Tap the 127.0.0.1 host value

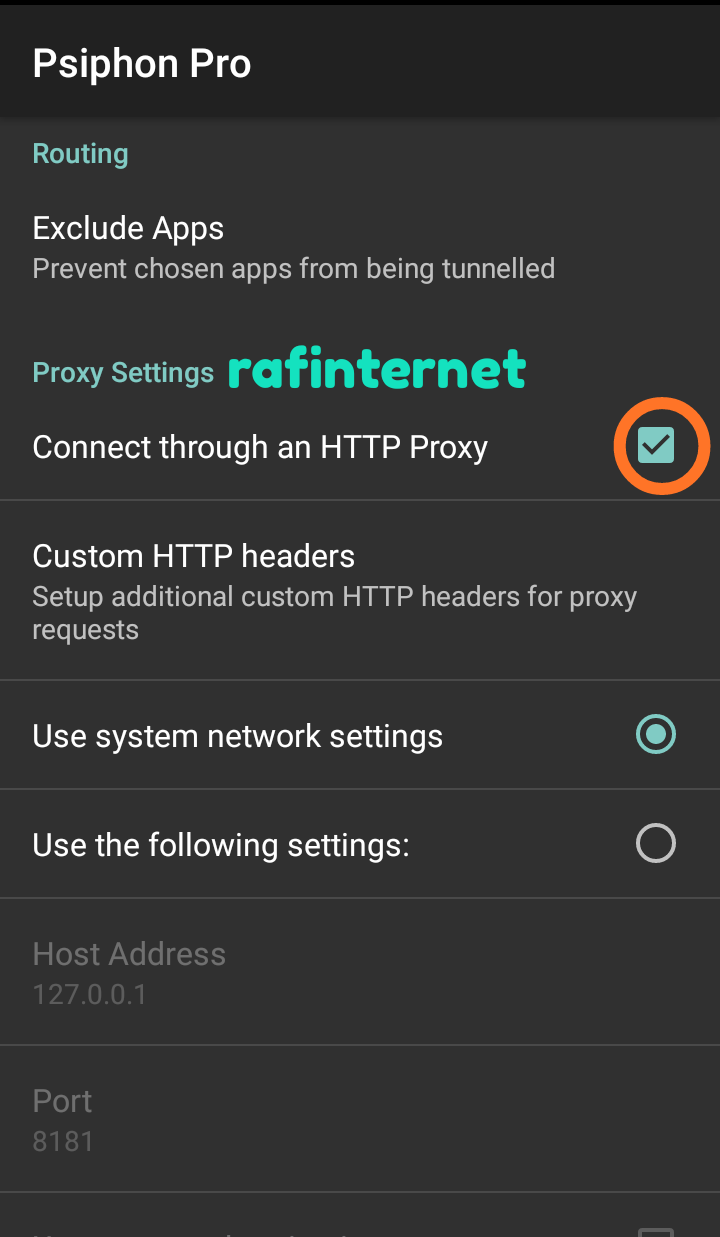89,994
